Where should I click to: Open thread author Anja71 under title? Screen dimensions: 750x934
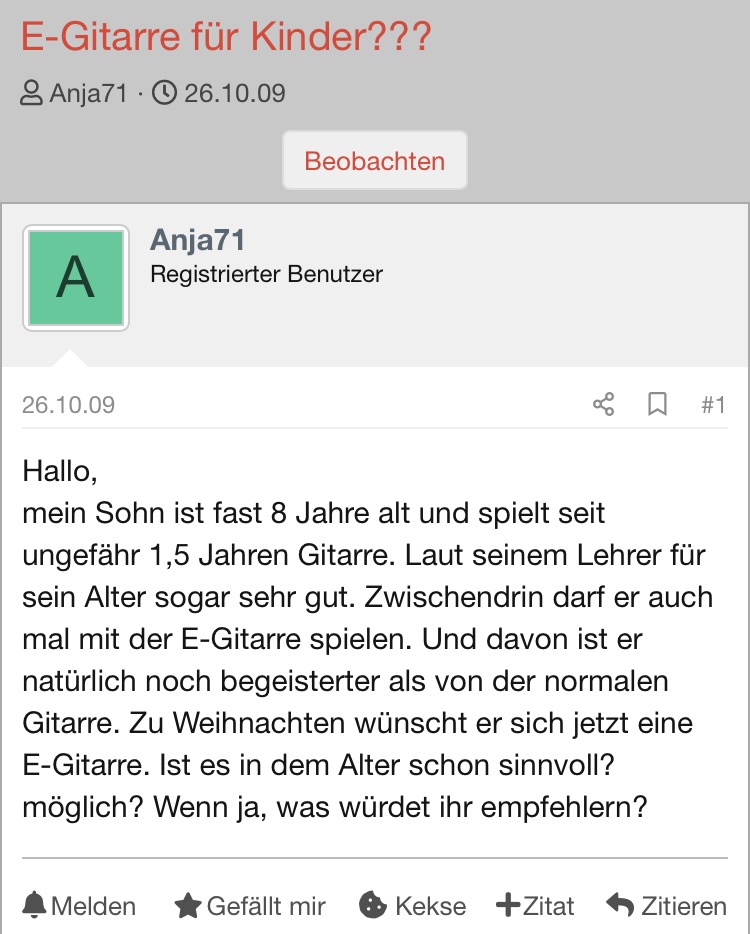88,94
